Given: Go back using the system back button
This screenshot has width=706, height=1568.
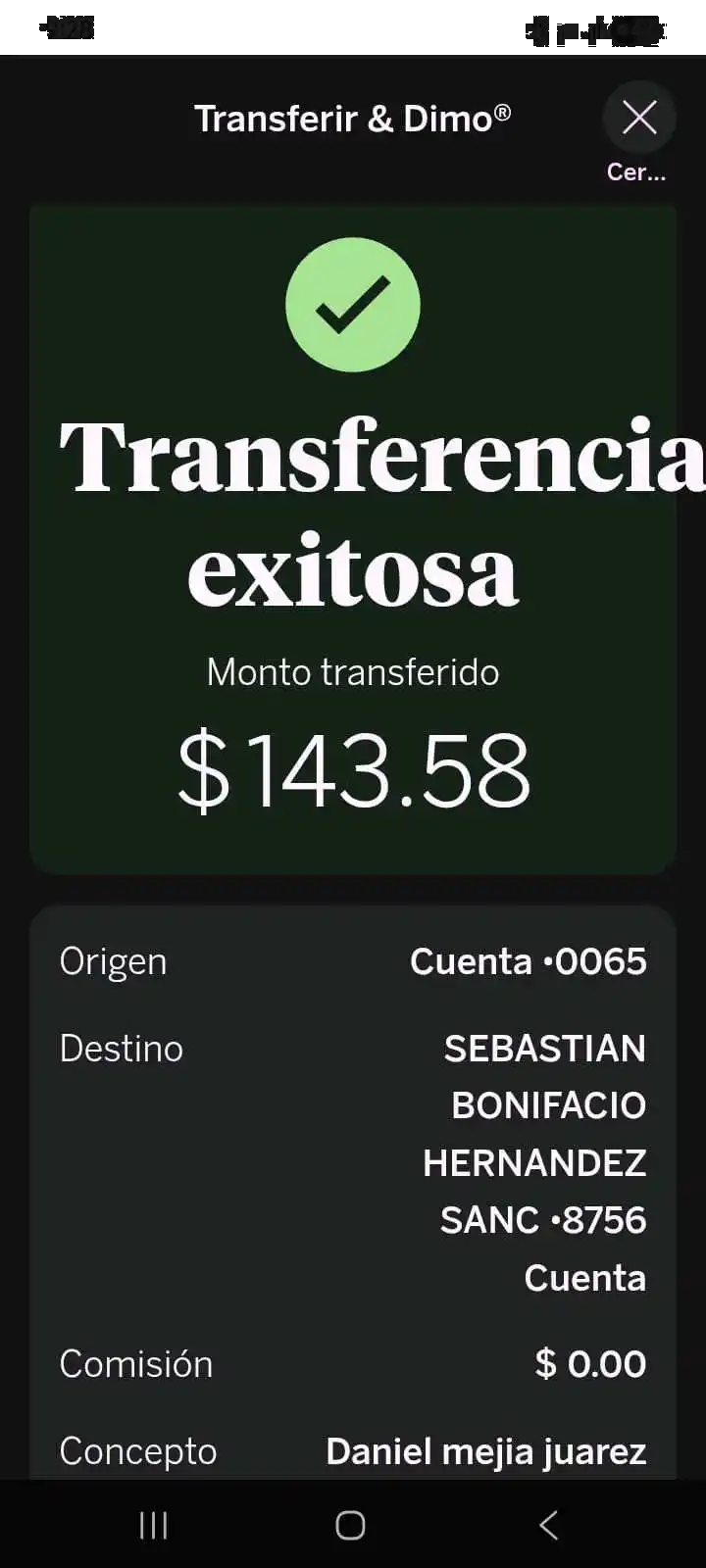Looking at the screenshot, I should (x=549, y=1525).
